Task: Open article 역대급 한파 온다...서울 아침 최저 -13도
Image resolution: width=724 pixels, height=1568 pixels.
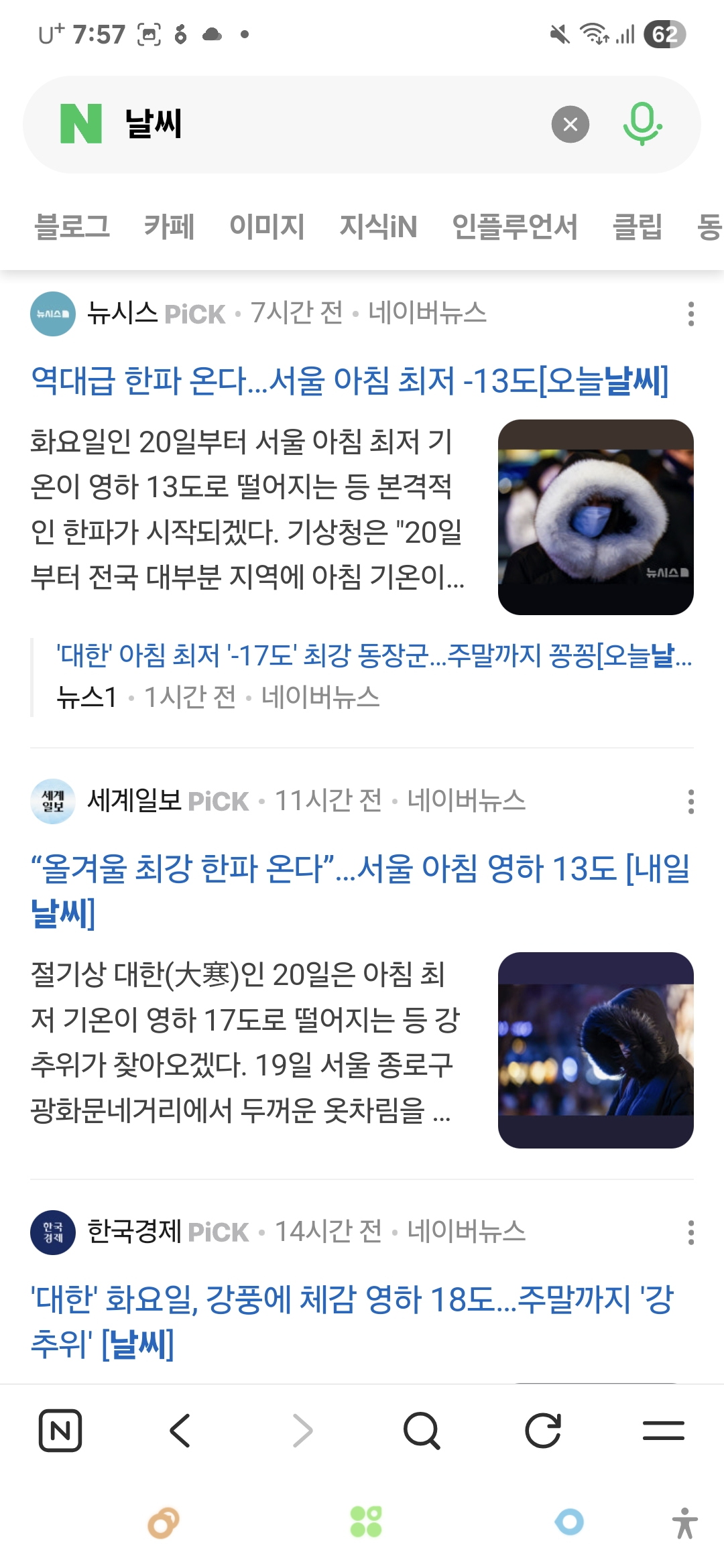Action: point(349,381)
